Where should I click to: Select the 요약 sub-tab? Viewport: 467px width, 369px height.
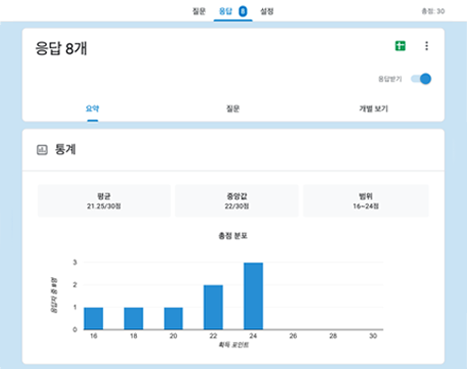92,108
